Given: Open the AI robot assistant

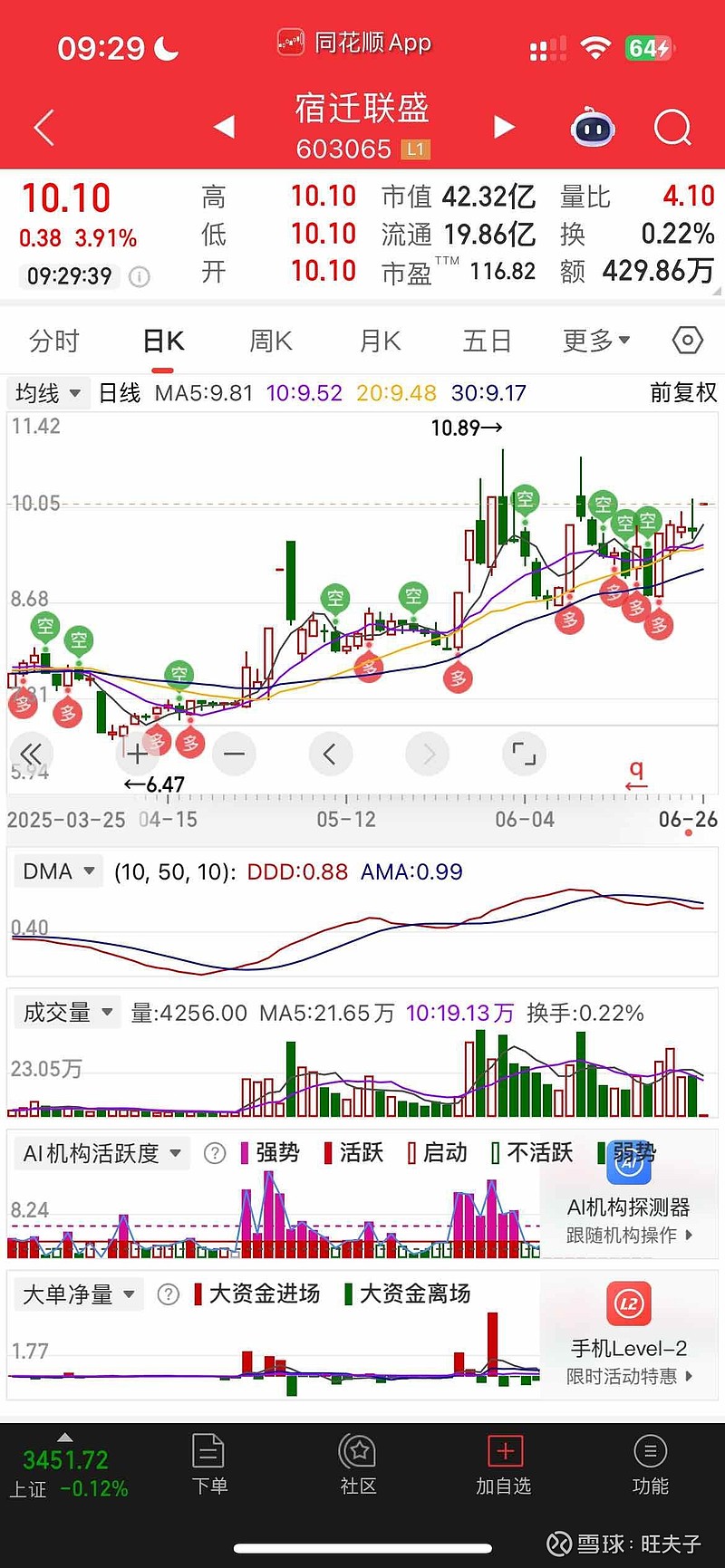Looking at the screenshot, I should click(x=593, y=128).
